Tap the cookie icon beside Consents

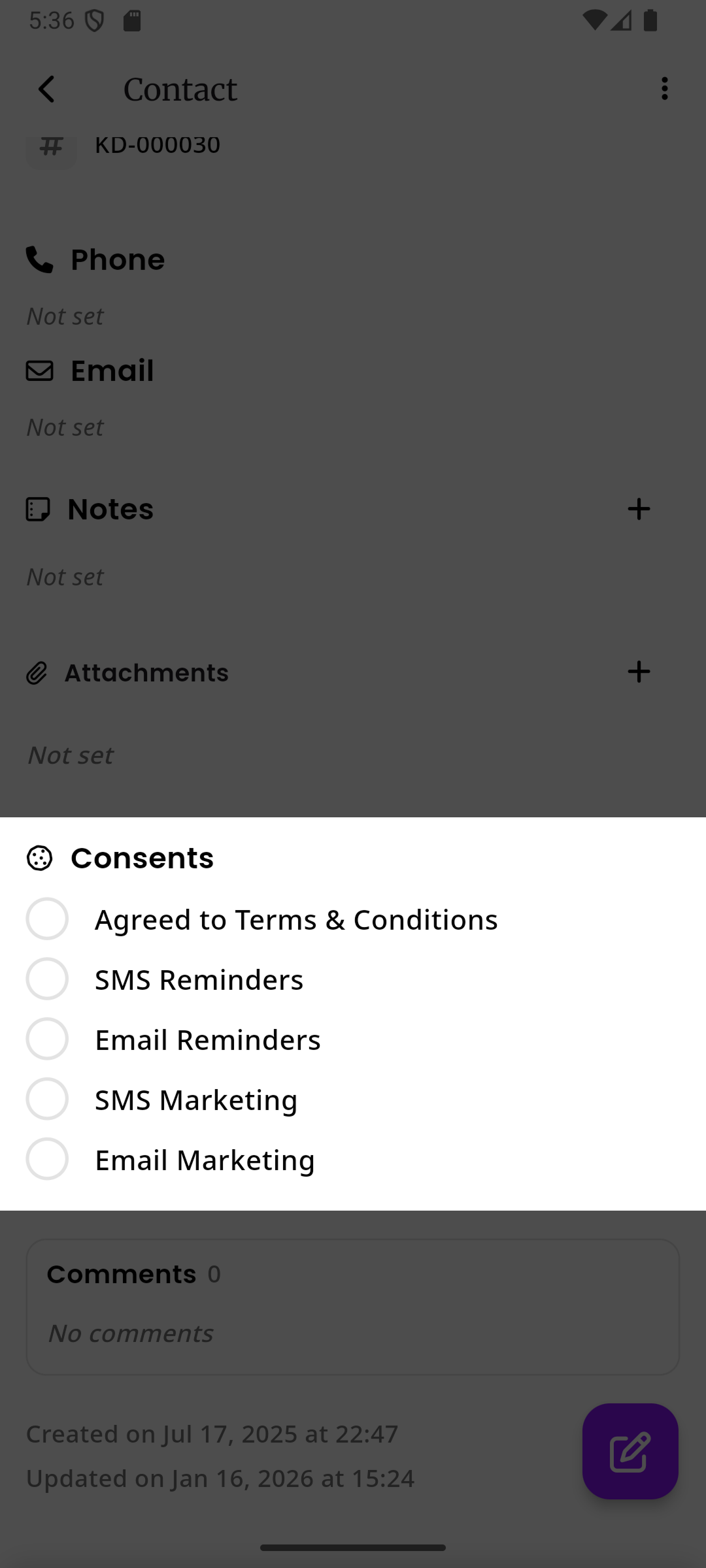40,858
